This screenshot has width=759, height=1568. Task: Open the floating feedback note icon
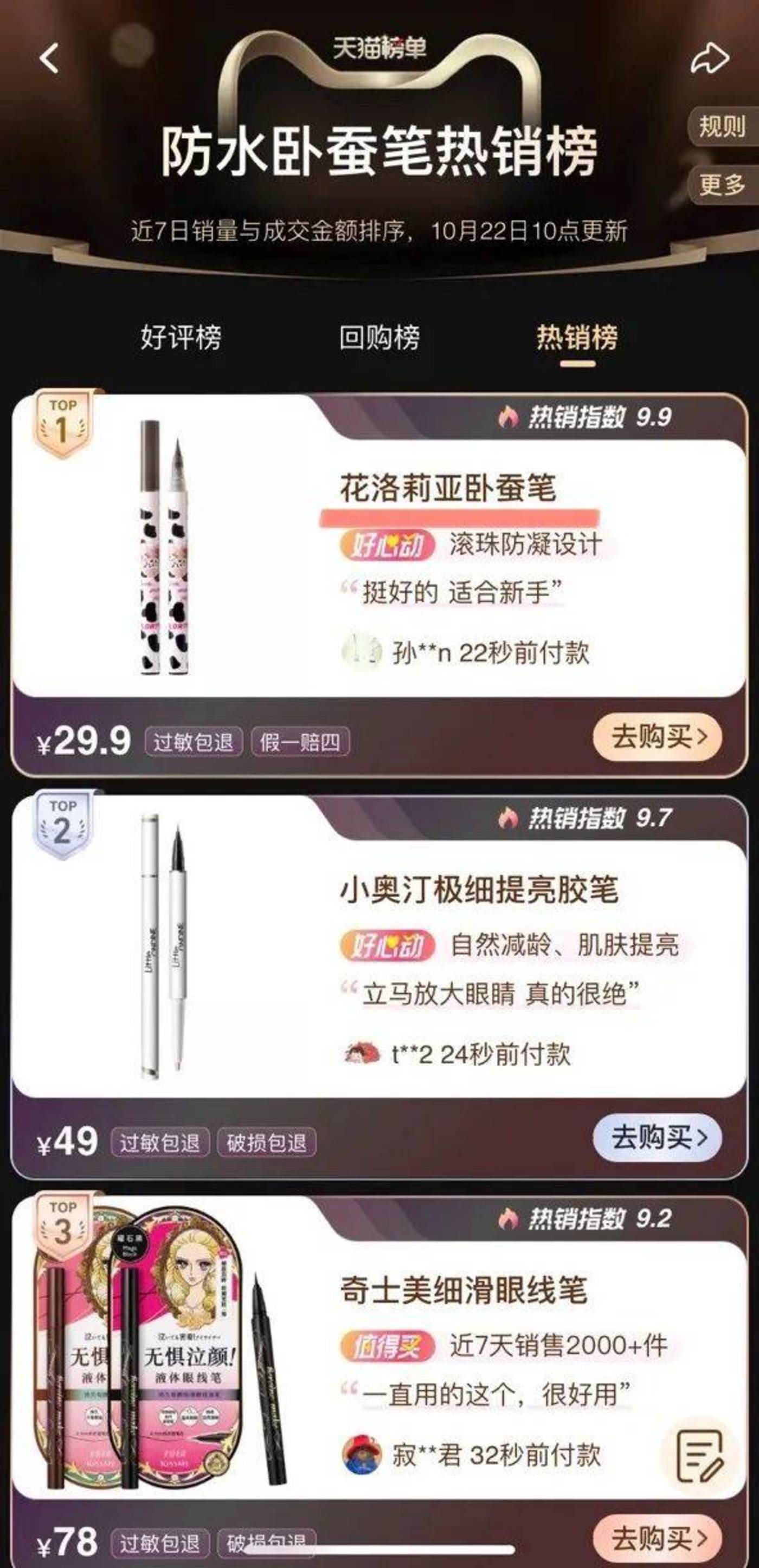pos(700,1456)
